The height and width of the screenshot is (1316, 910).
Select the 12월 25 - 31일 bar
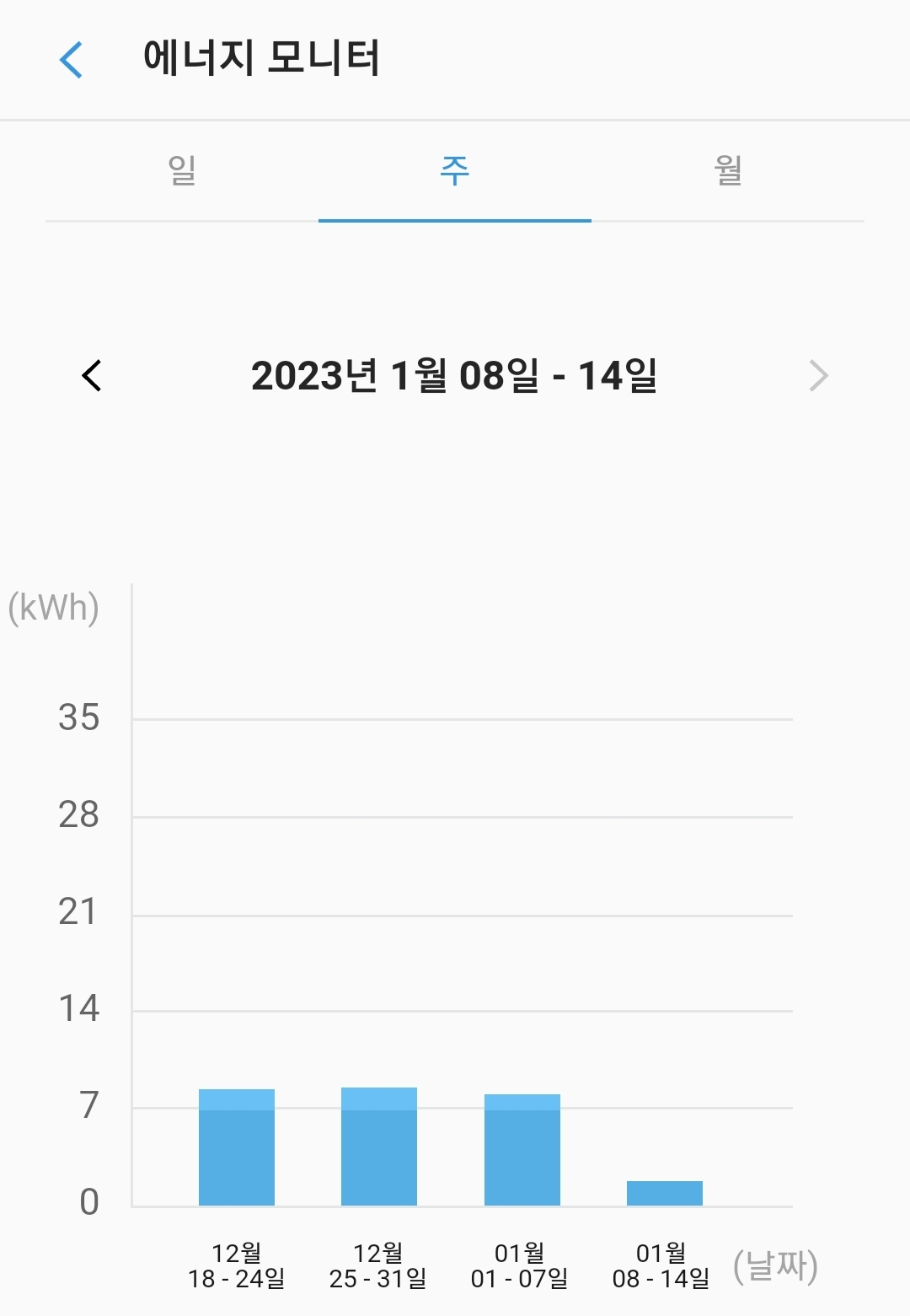[379, 1147]
